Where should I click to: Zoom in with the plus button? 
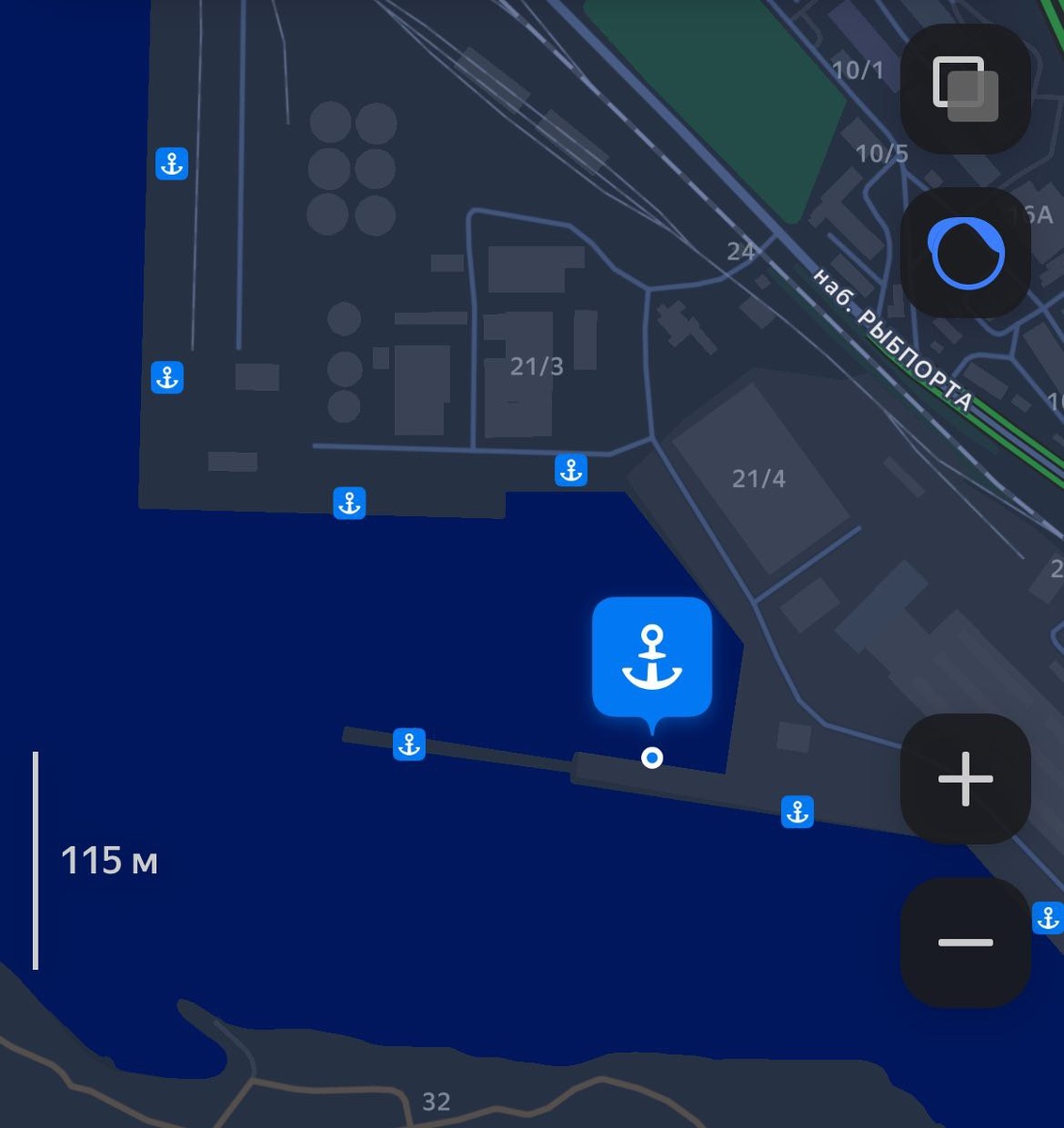click(965, 778)
